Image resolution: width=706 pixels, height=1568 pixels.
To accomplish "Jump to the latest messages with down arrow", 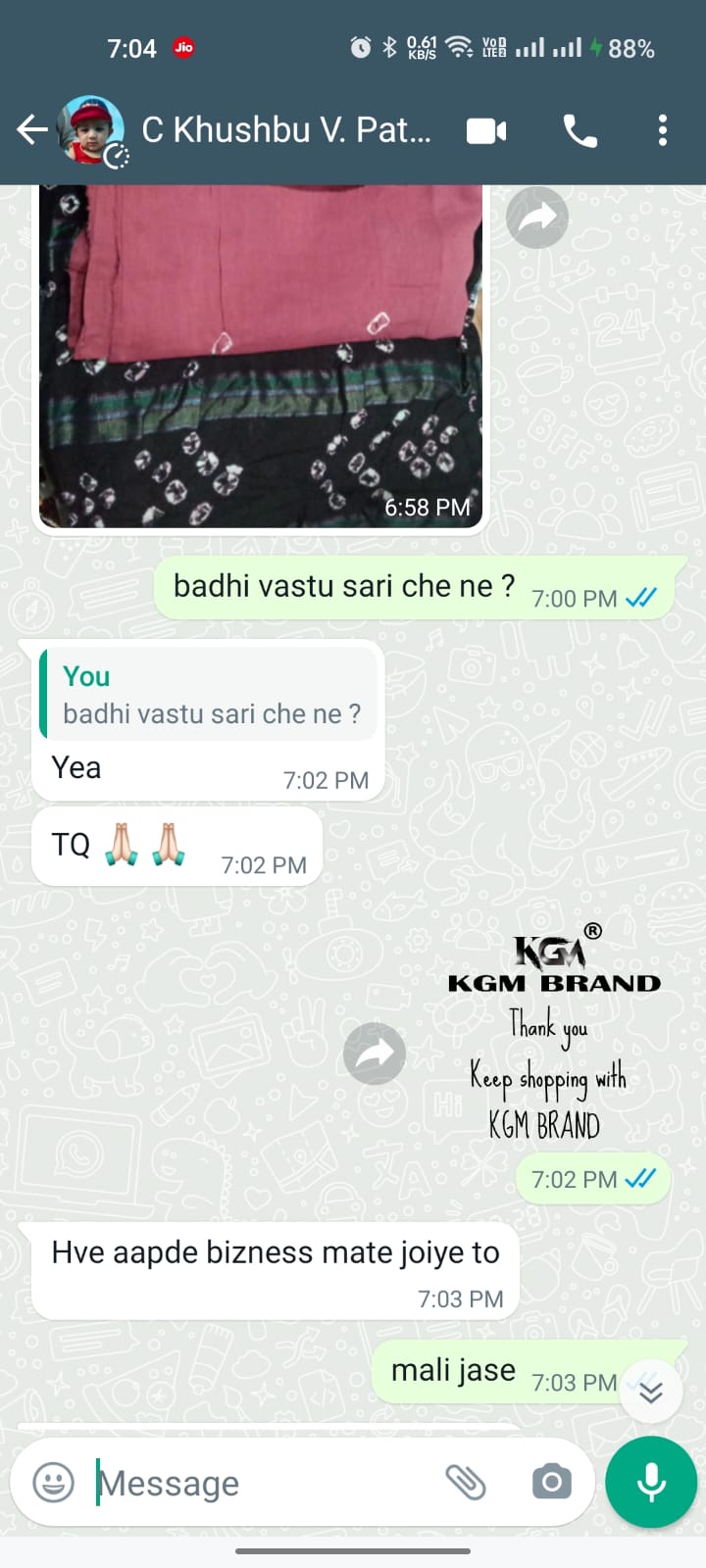I will (x=651, y=1391).
